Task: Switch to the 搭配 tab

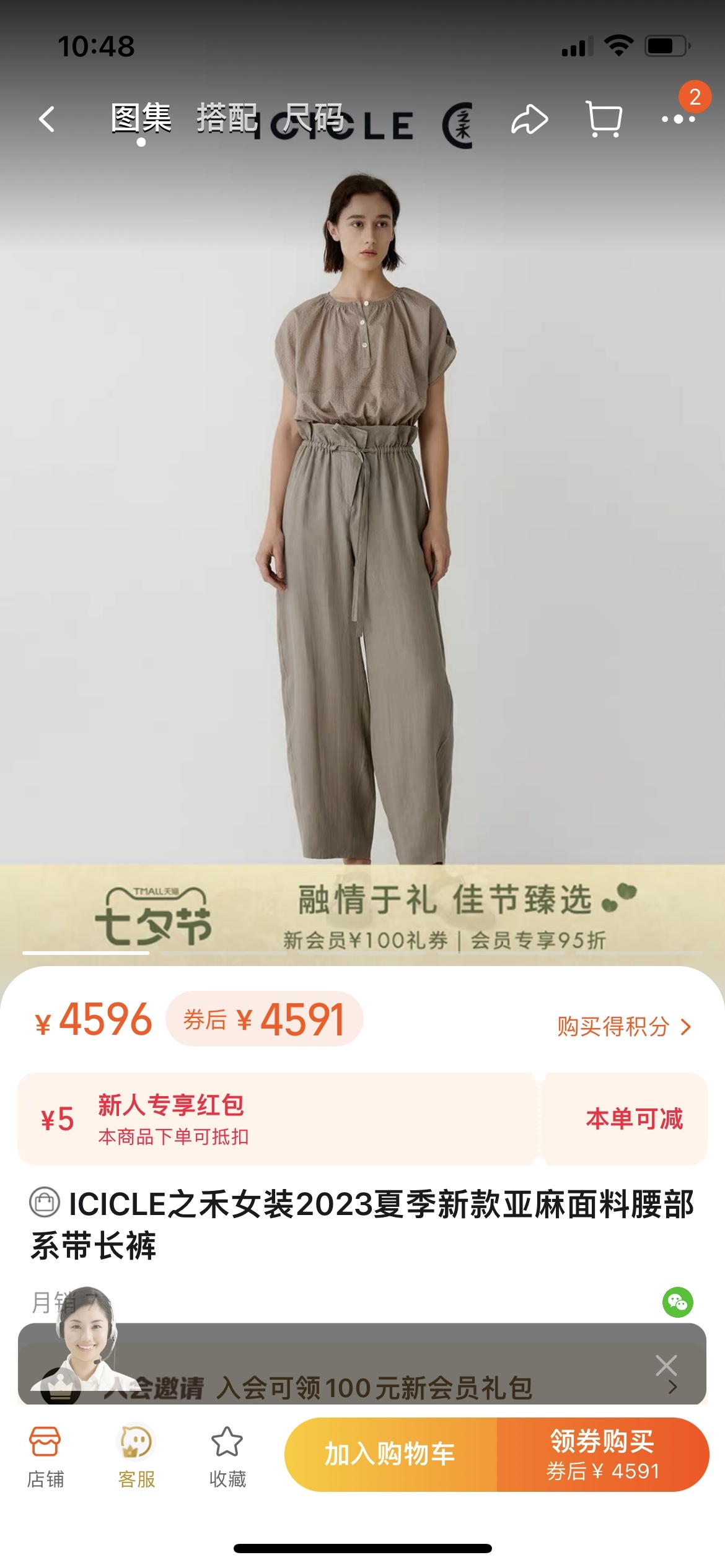Action: [227, 118]
